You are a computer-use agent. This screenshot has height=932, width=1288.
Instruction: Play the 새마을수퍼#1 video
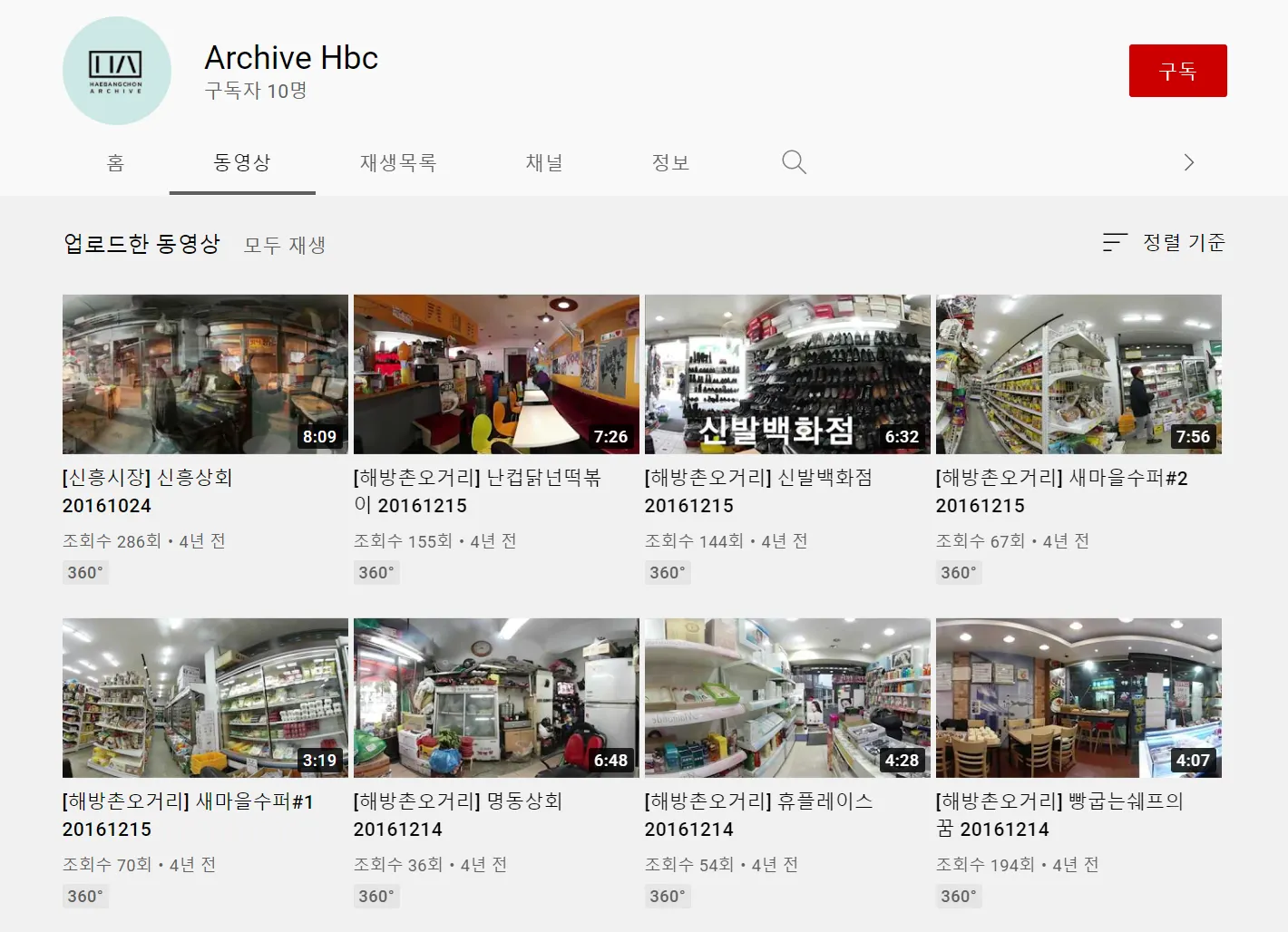205,697
